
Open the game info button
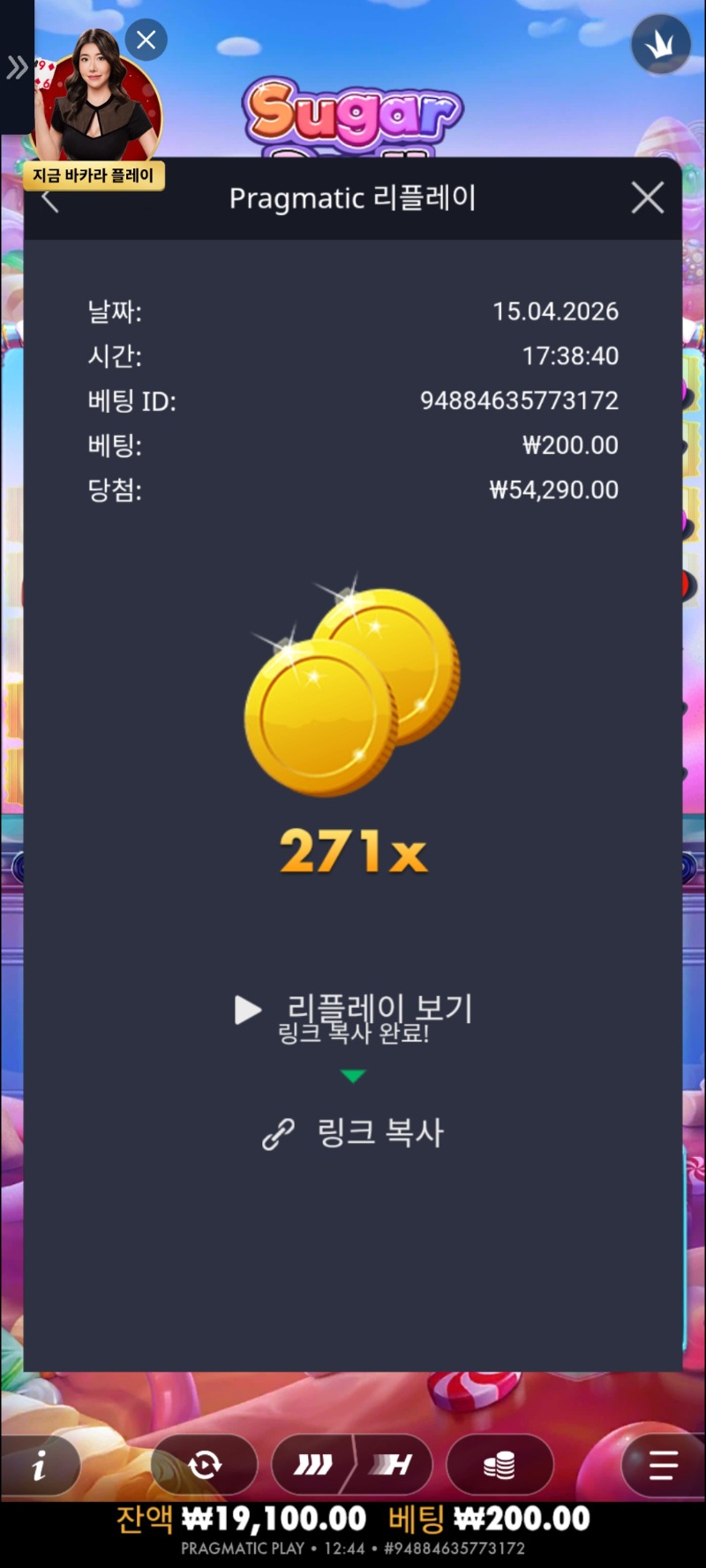pyautogui.click(x=39, y=1467)
